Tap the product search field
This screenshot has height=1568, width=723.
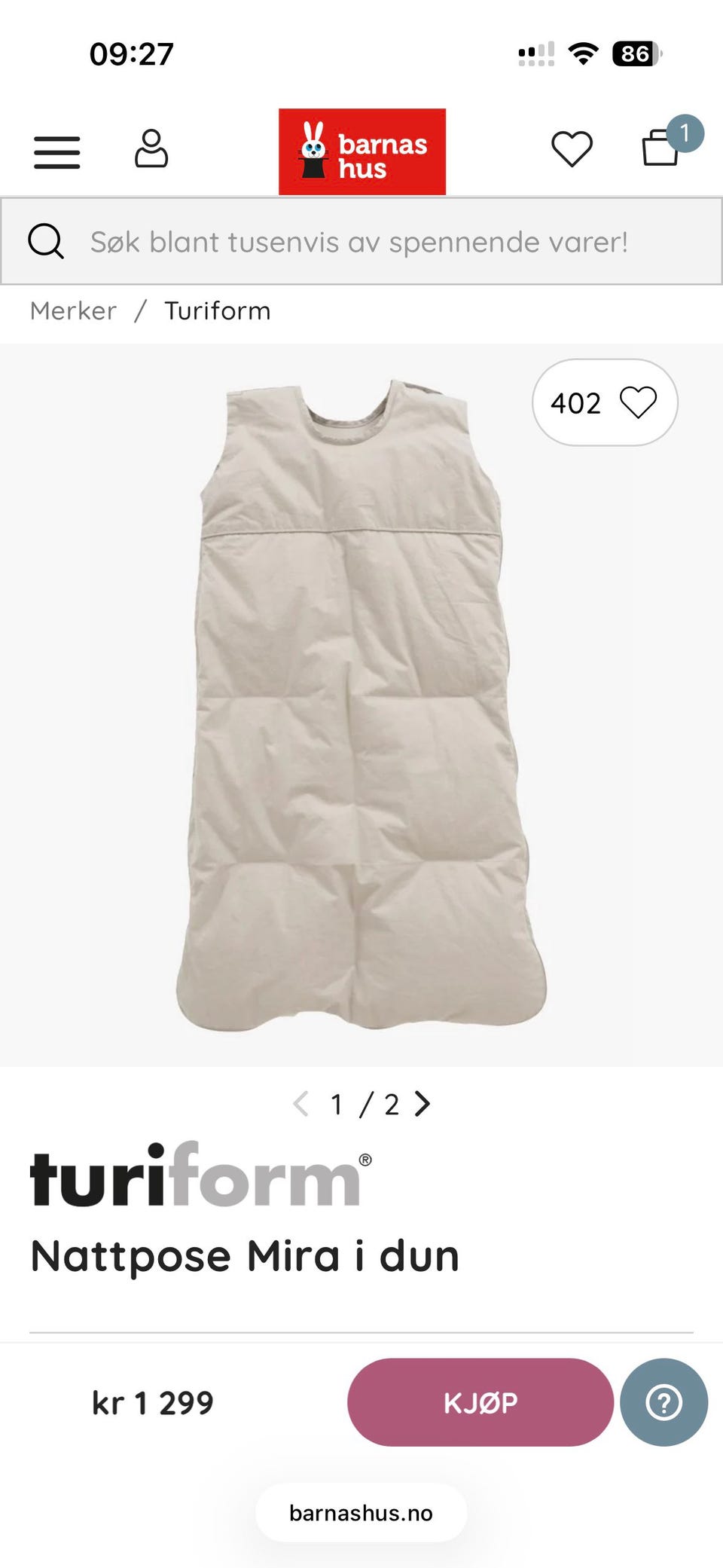pos(360,242)
